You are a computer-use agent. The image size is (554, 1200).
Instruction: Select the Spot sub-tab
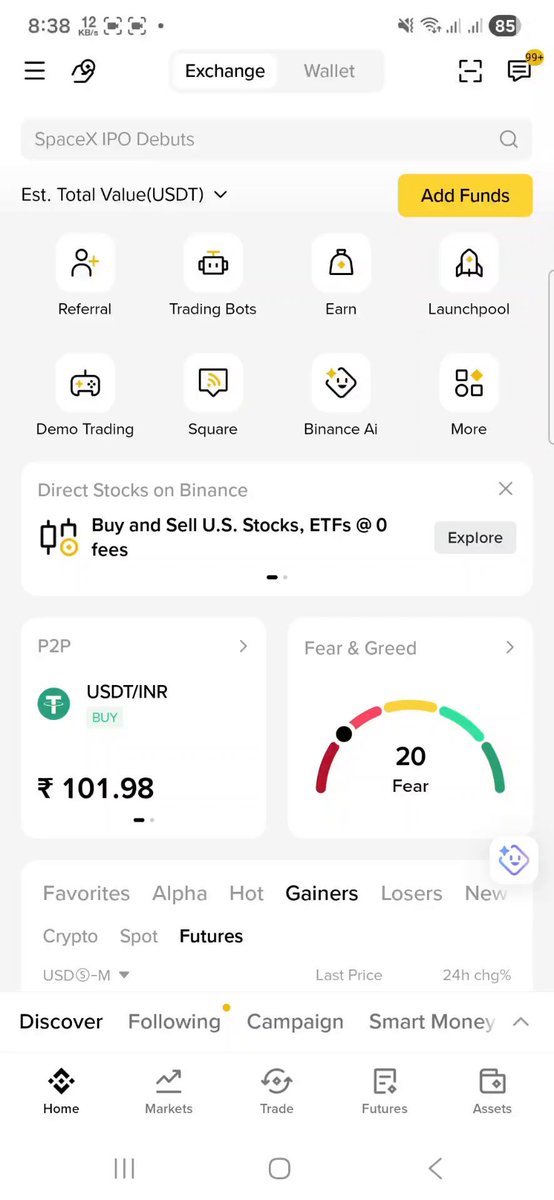[x=139, y=936]
